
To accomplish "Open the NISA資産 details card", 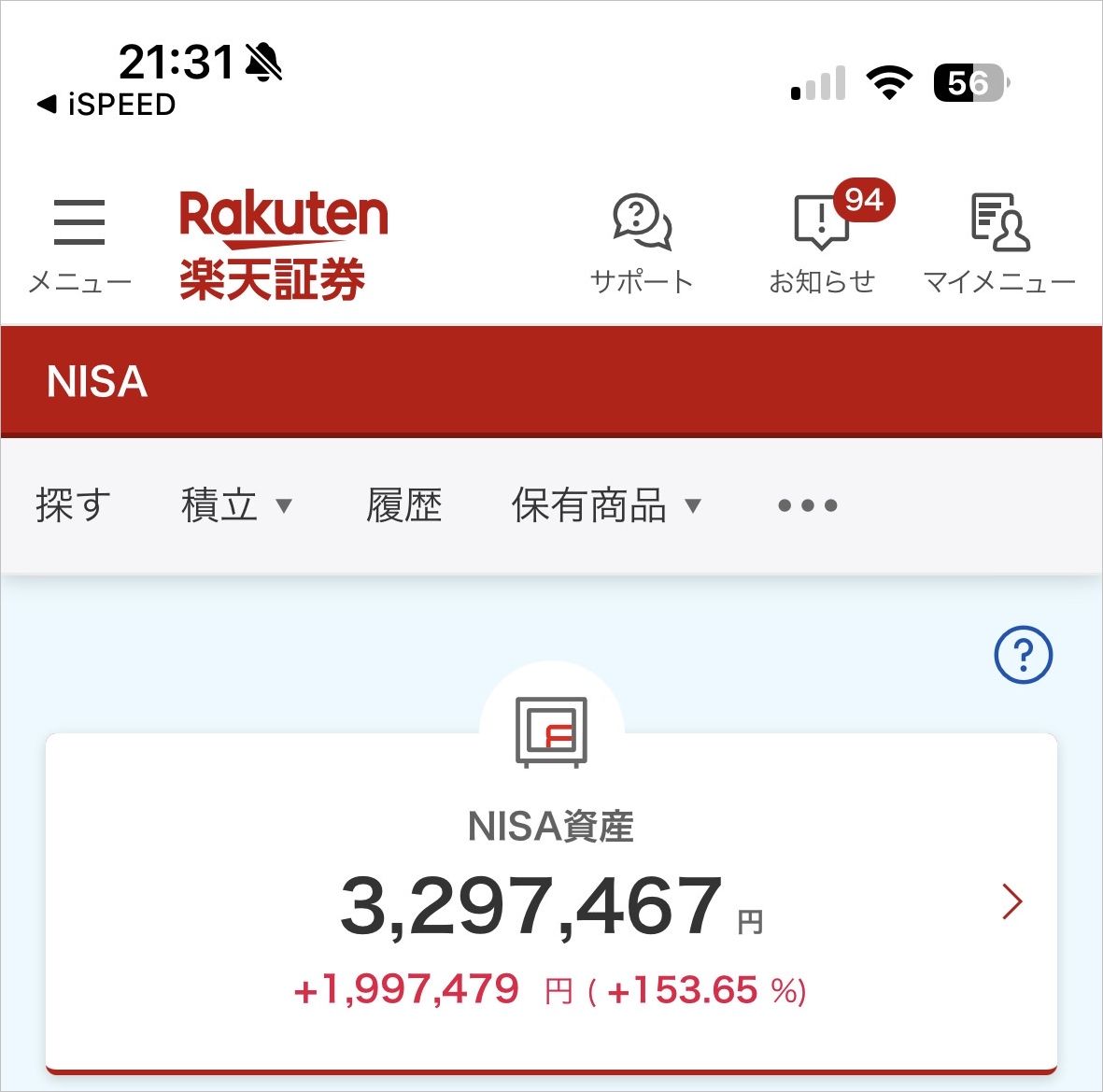I will [551, 902].
